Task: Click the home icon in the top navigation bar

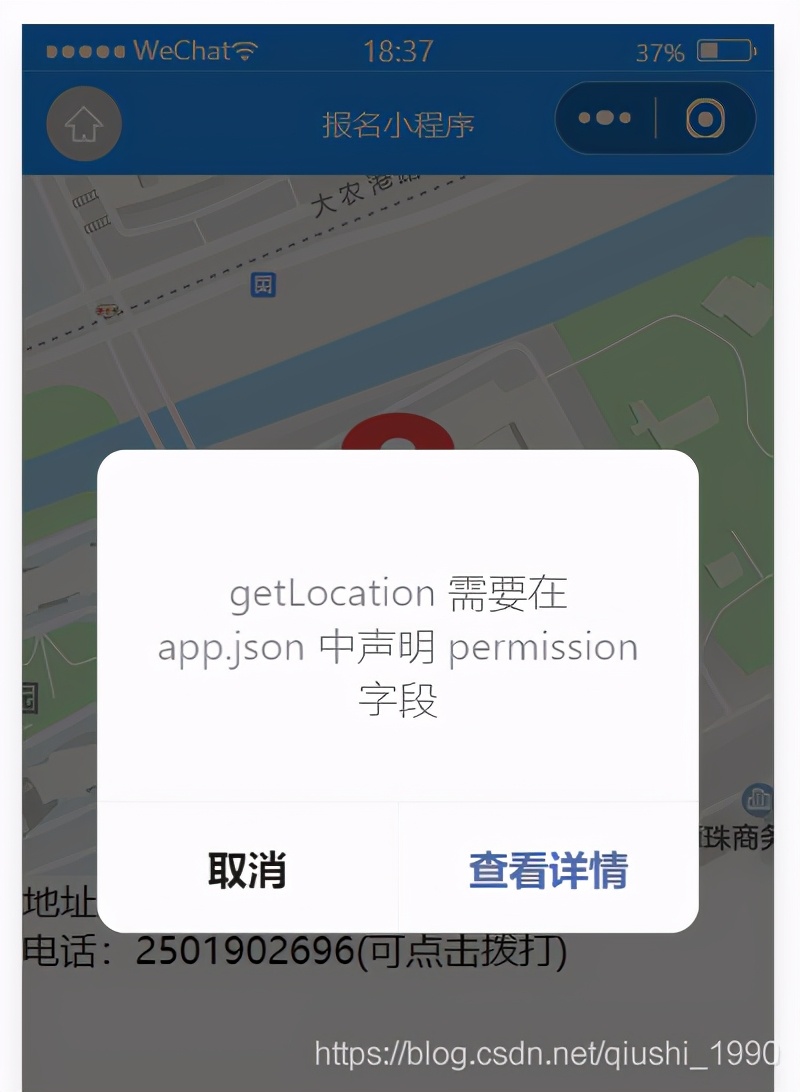Action: (84, 124)
